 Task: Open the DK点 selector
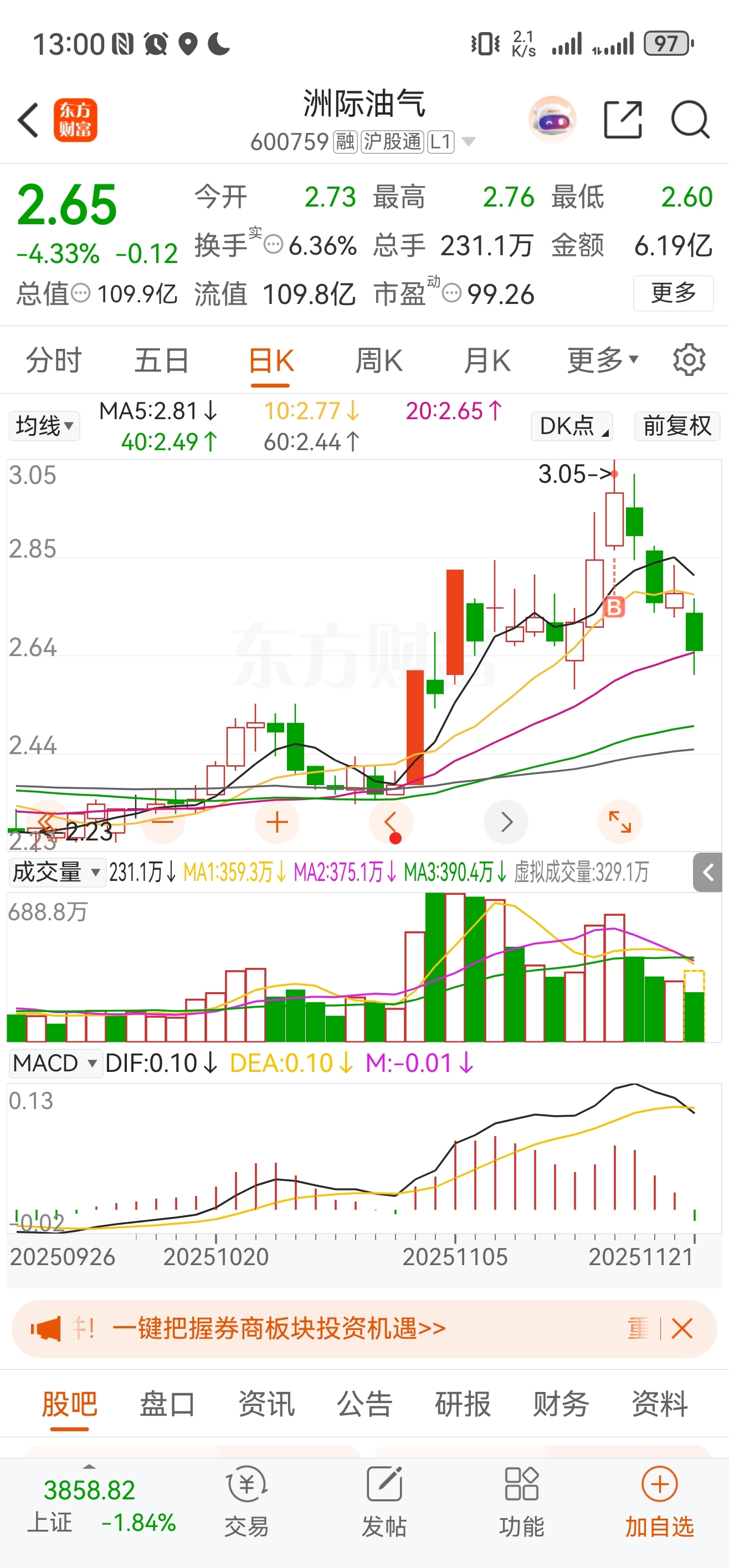[x=571, y=425]
